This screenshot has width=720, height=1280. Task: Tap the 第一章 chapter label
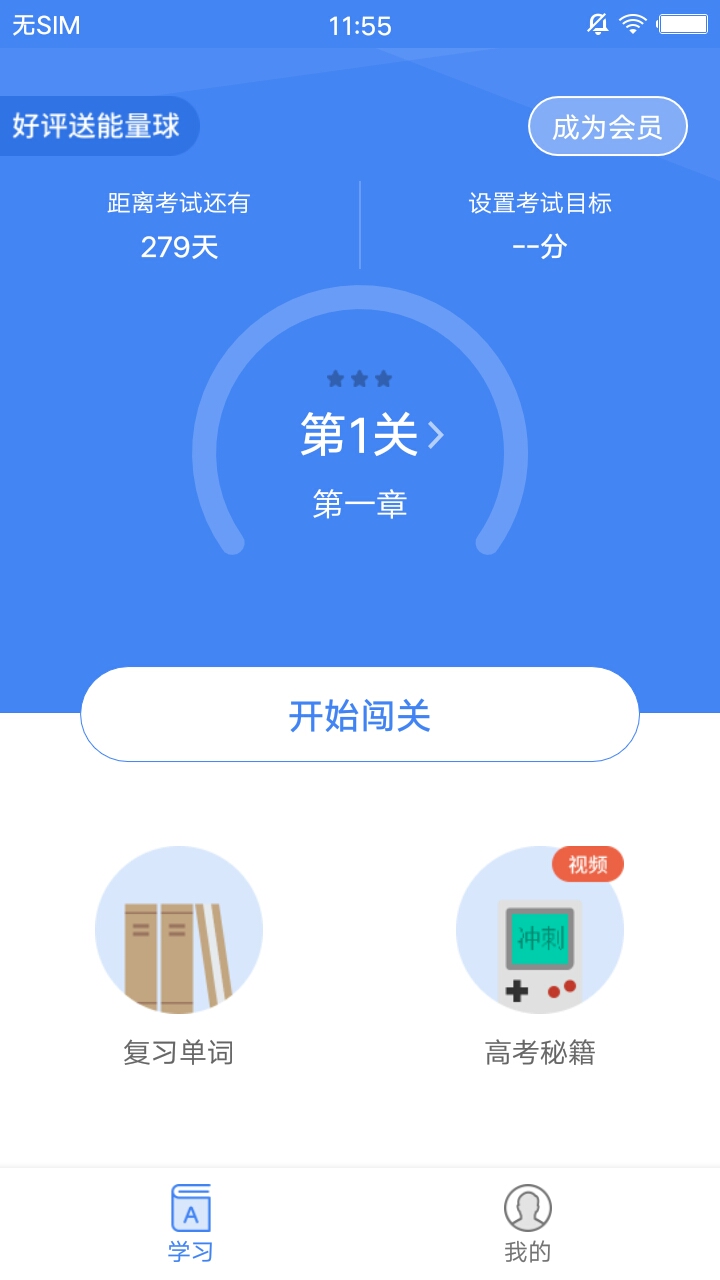coord(360,505)
